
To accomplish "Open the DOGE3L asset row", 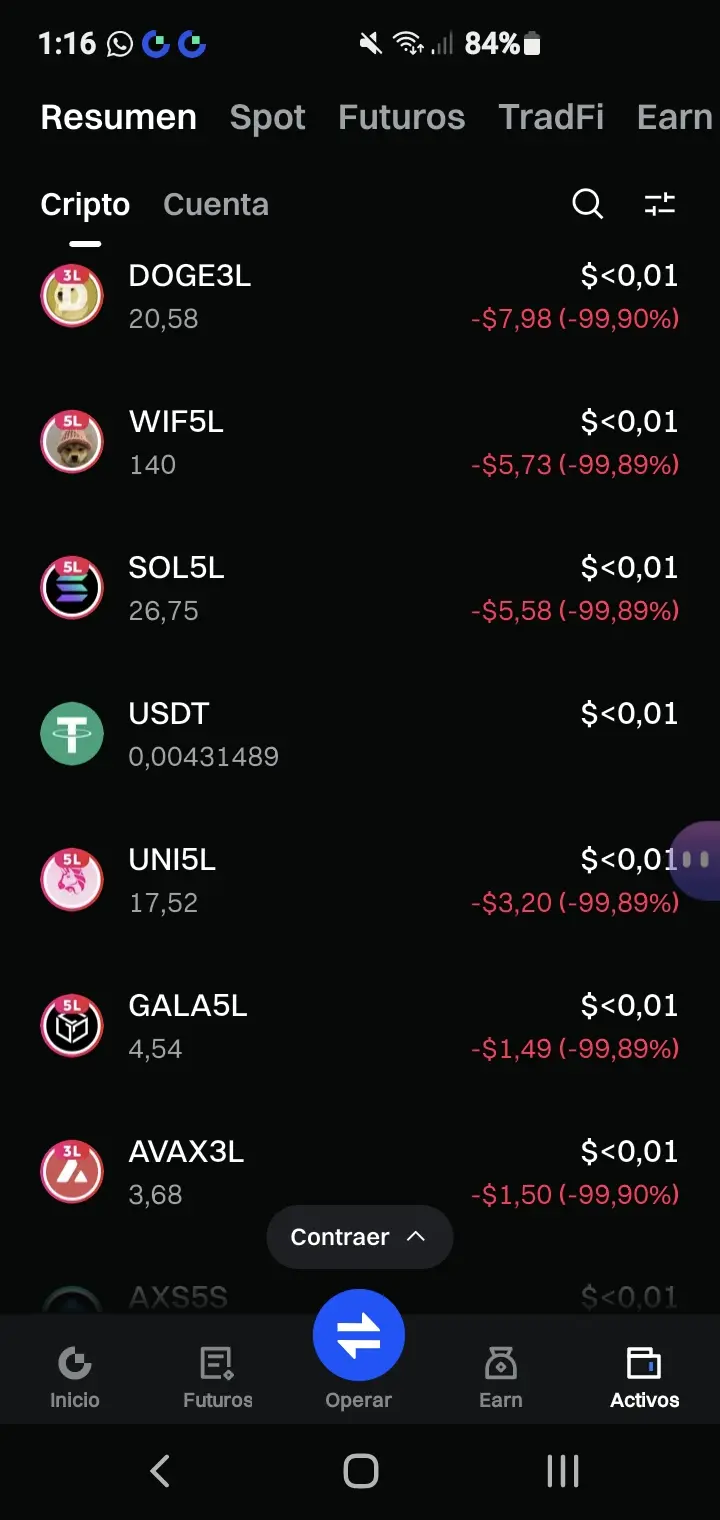I will pos(360,296).
